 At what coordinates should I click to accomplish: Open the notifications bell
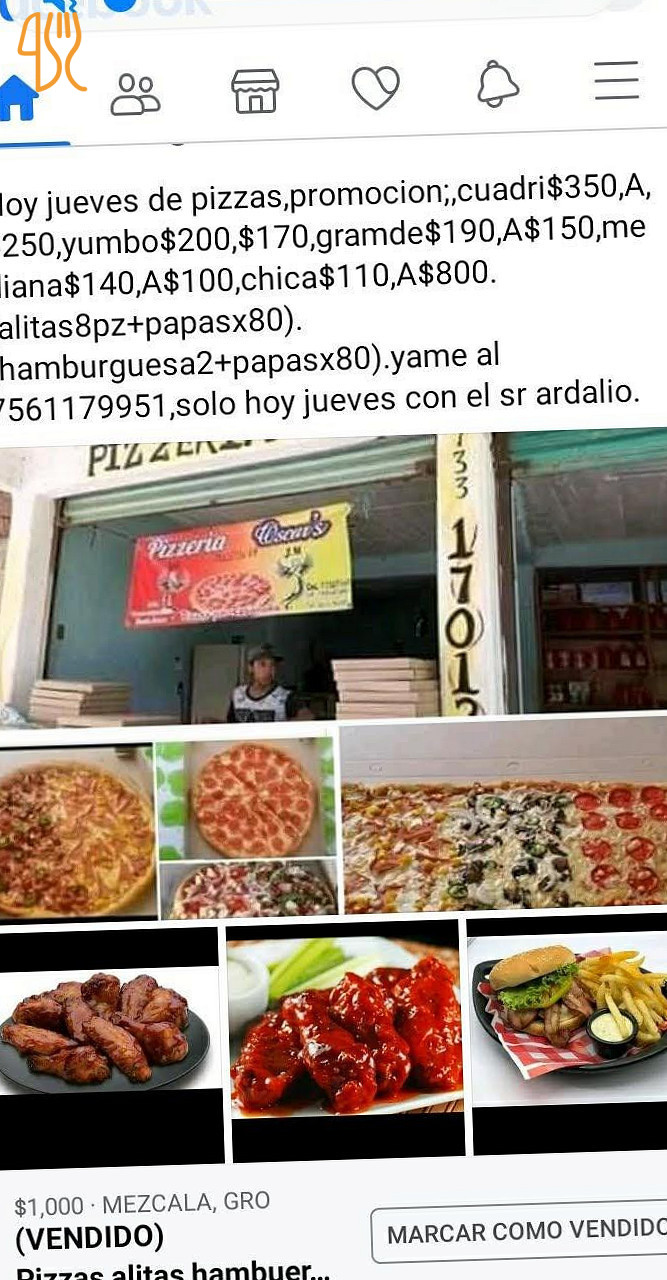497,84
